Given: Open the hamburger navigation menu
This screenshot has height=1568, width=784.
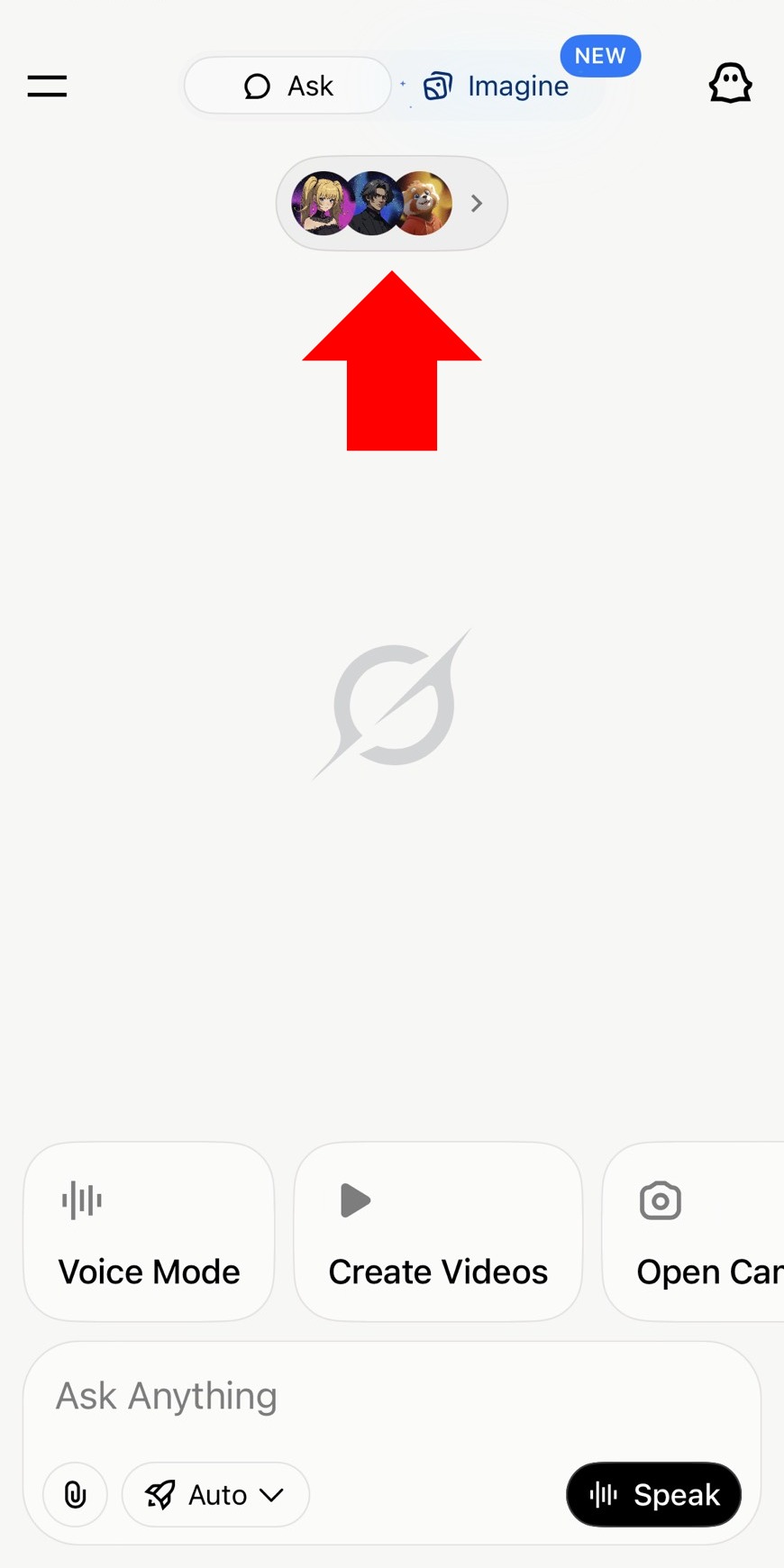Looking at the screenshot, I should (x=47, y=86).
